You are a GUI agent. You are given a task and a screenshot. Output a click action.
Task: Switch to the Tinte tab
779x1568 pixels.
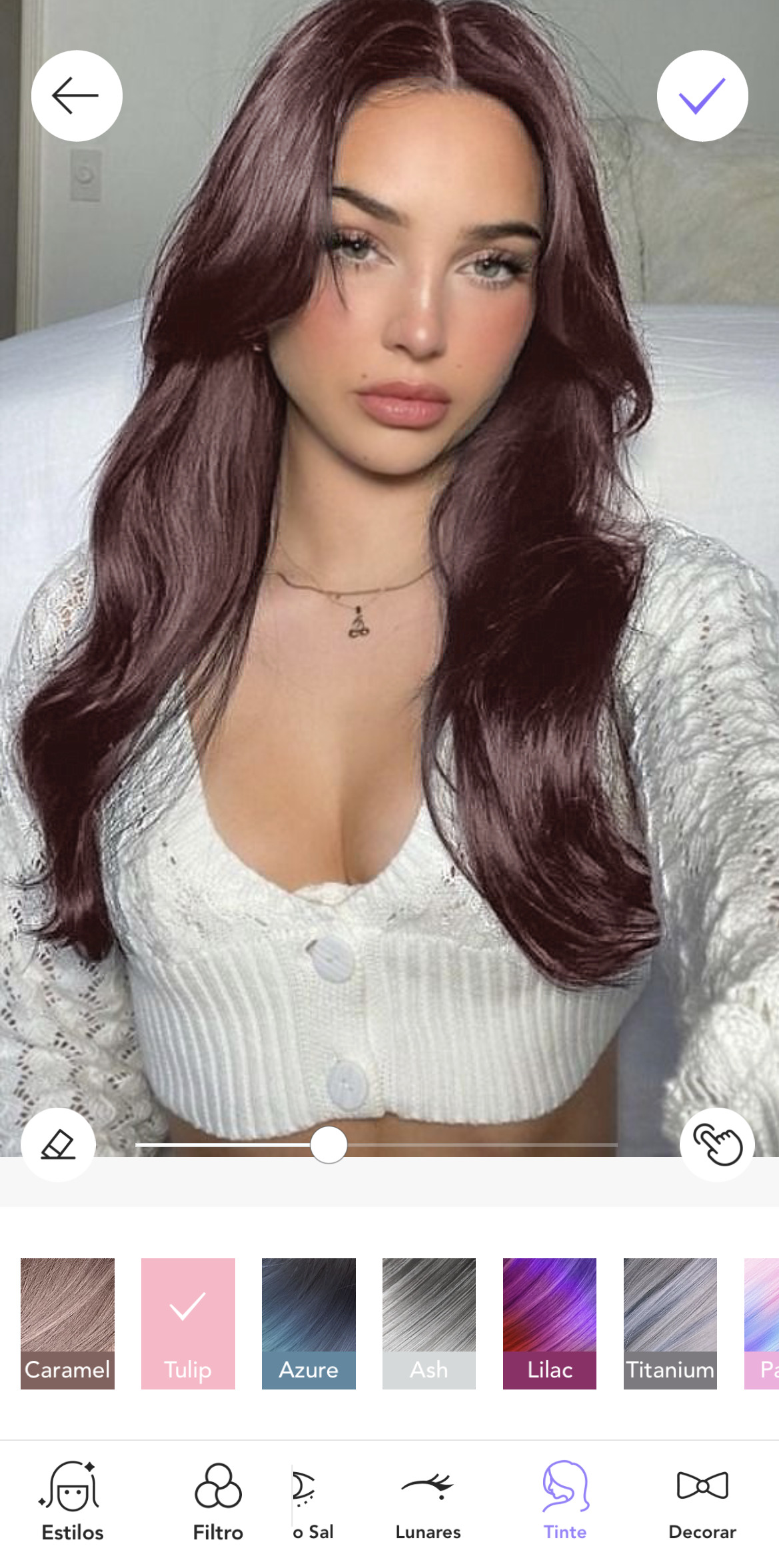(x=565, y=1501)
